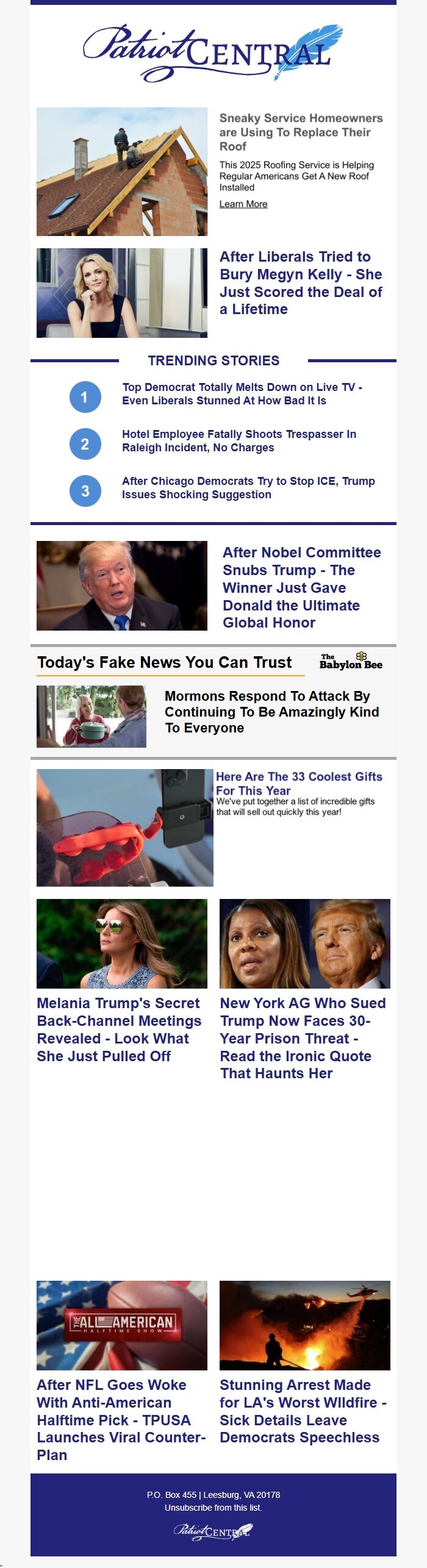Open the New York AG prison threat story
Viewport: 427px width, 1568px height.
tap(303, 1038)
